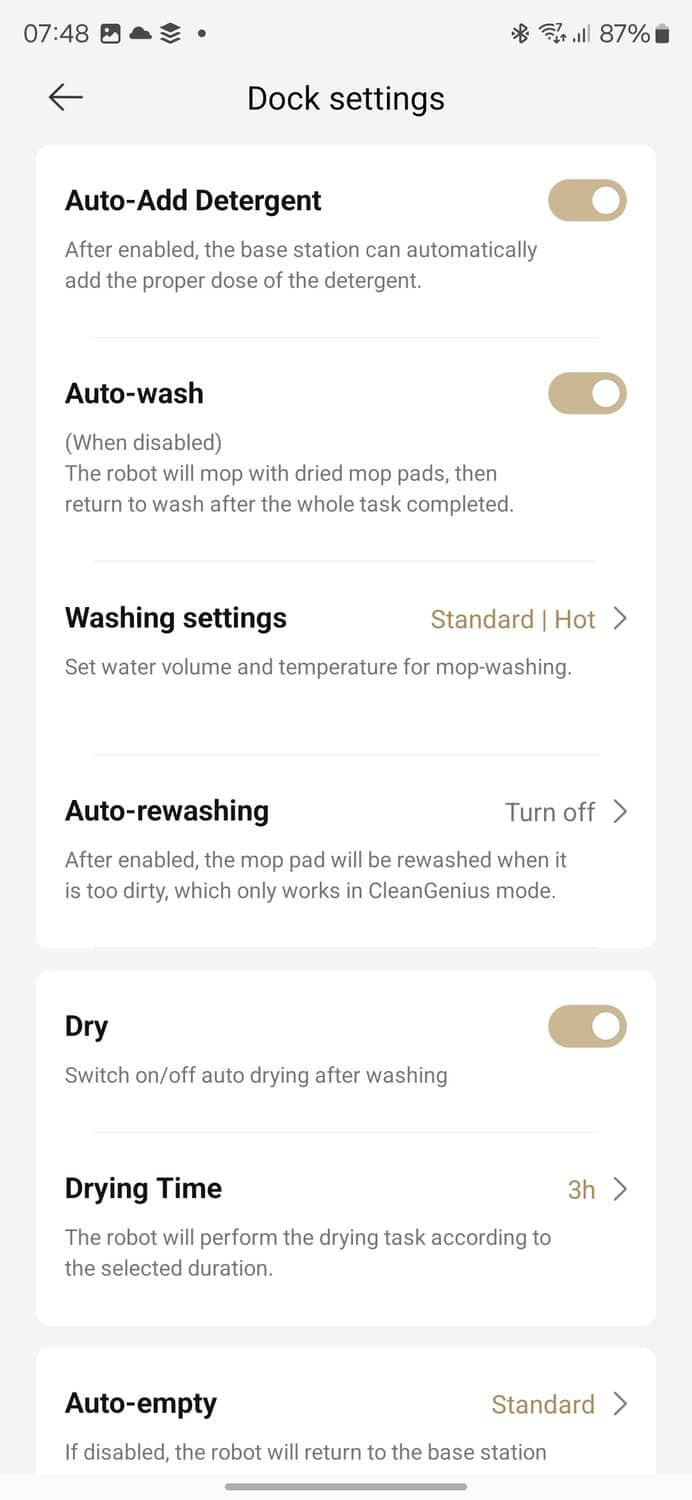Viewport: 692px width, 1500px height.
Task: Toggle the Auto-Add Detergent switch
Action: tap(587, 200)
